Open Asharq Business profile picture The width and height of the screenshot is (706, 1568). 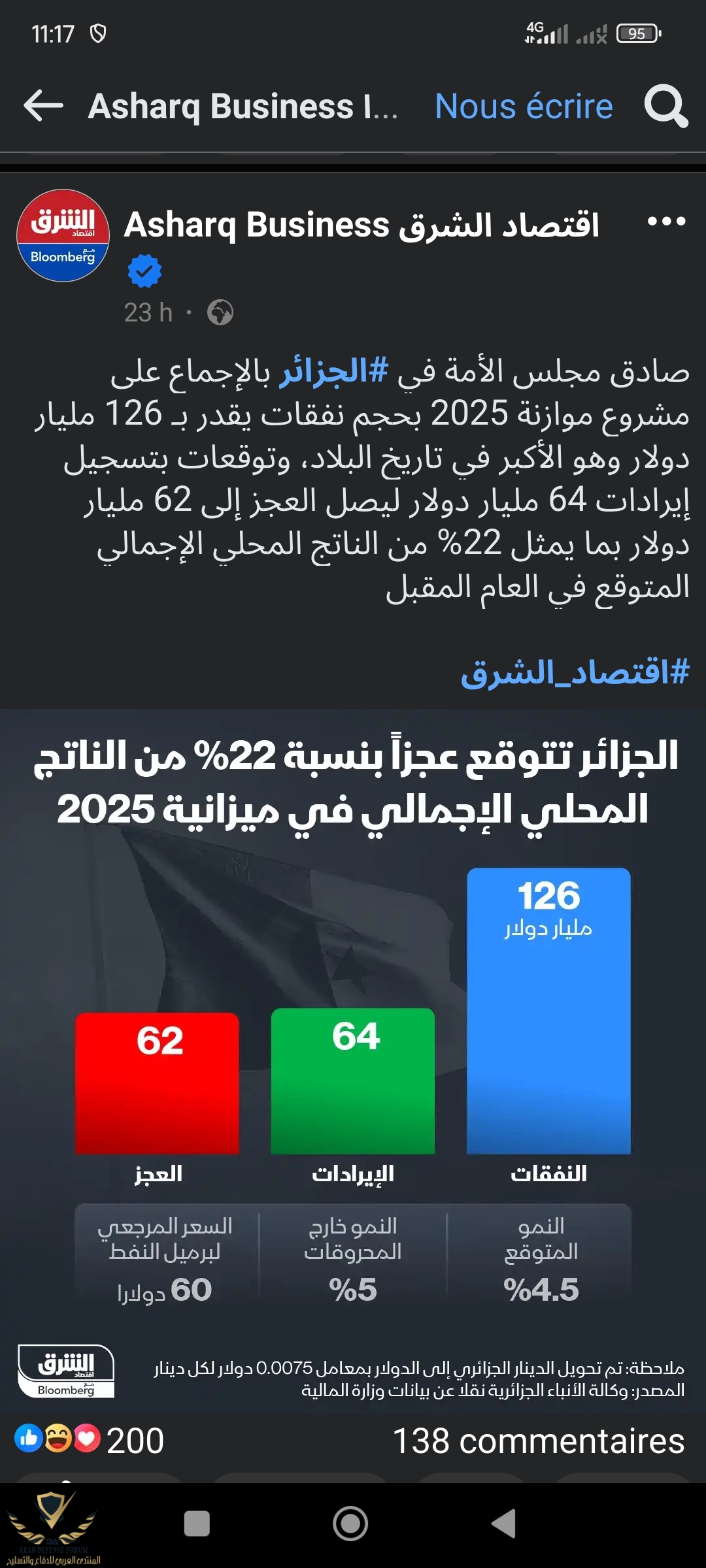pyautogui.click(x=63, y=236)
